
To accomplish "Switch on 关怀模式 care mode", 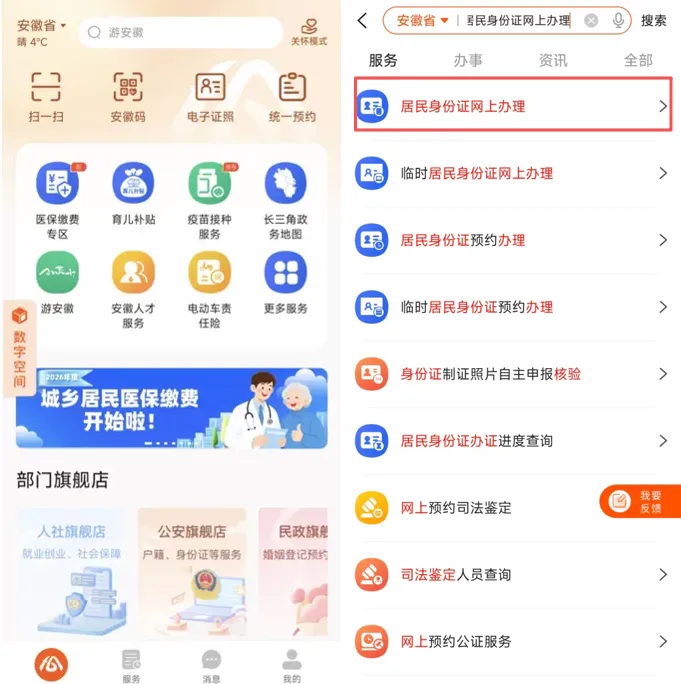I will 309,32.
